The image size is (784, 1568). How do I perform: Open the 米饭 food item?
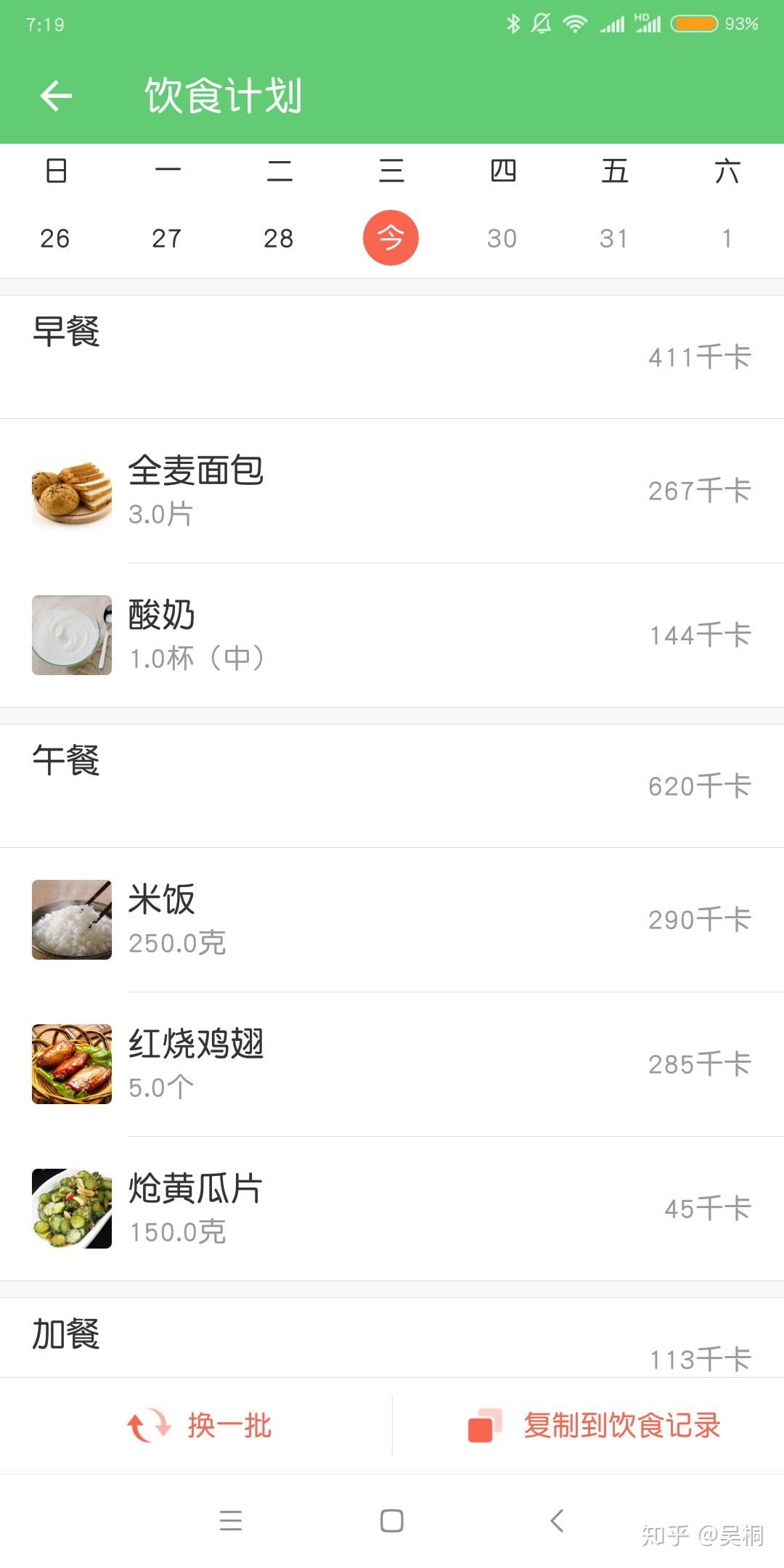392,920
